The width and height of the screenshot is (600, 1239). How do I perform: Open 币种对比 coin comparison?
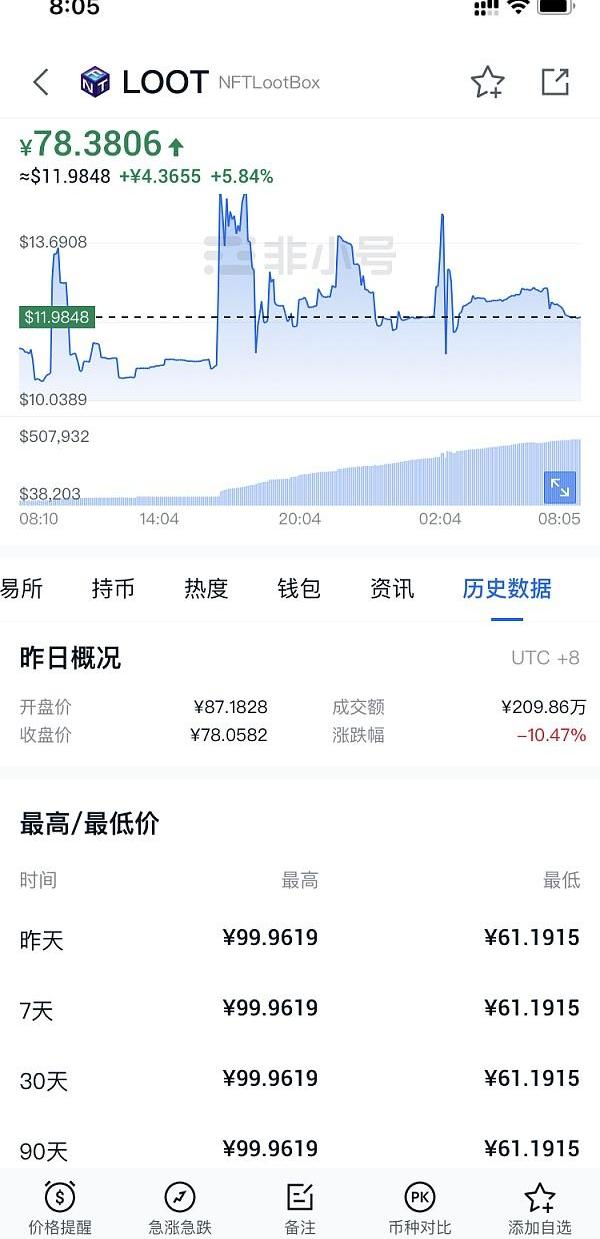click(x=420, y=1207)
